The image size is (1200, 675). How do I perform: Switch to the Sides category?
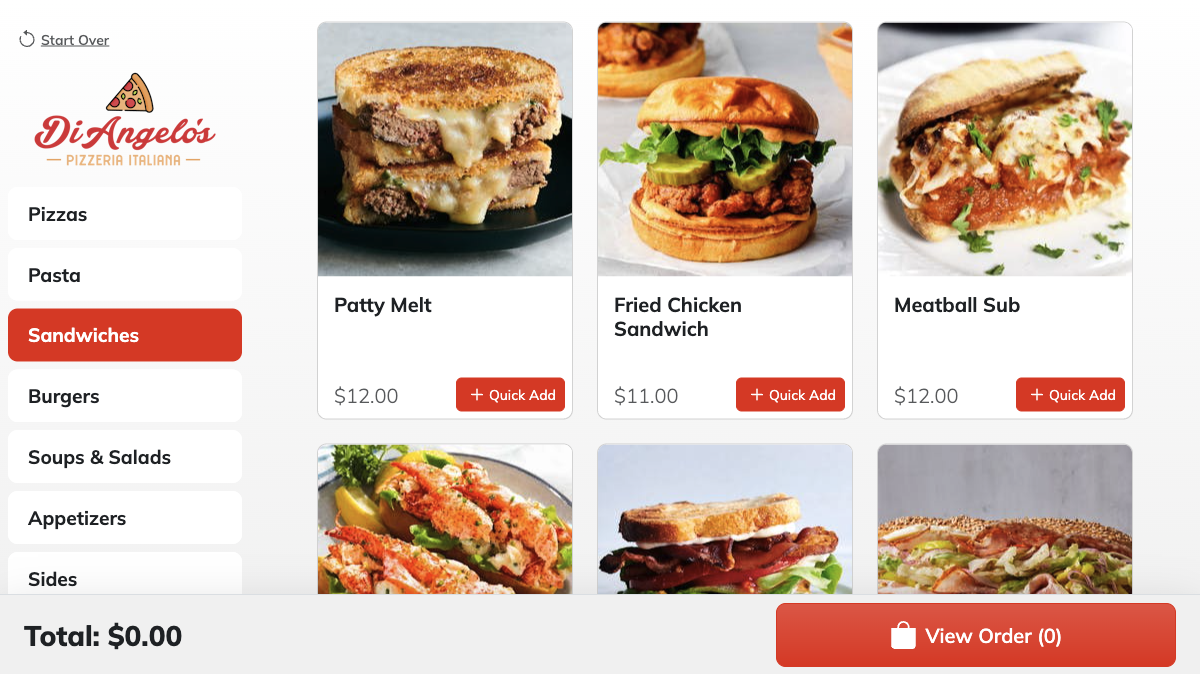124,576
